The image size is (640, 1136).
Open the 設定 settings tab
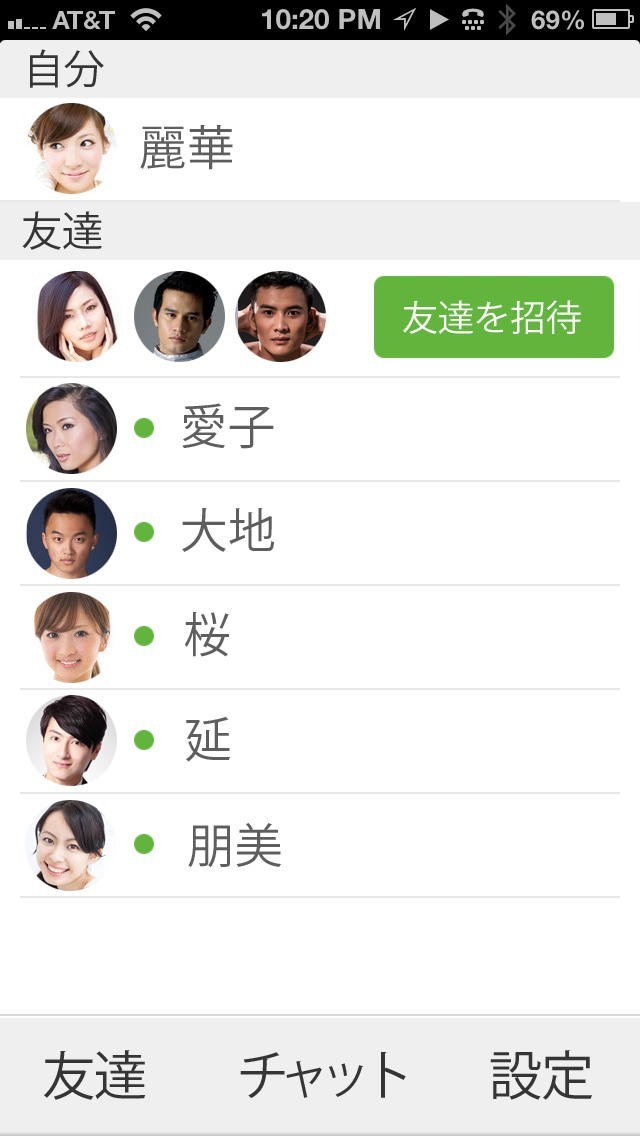(x=541, y=1076)
